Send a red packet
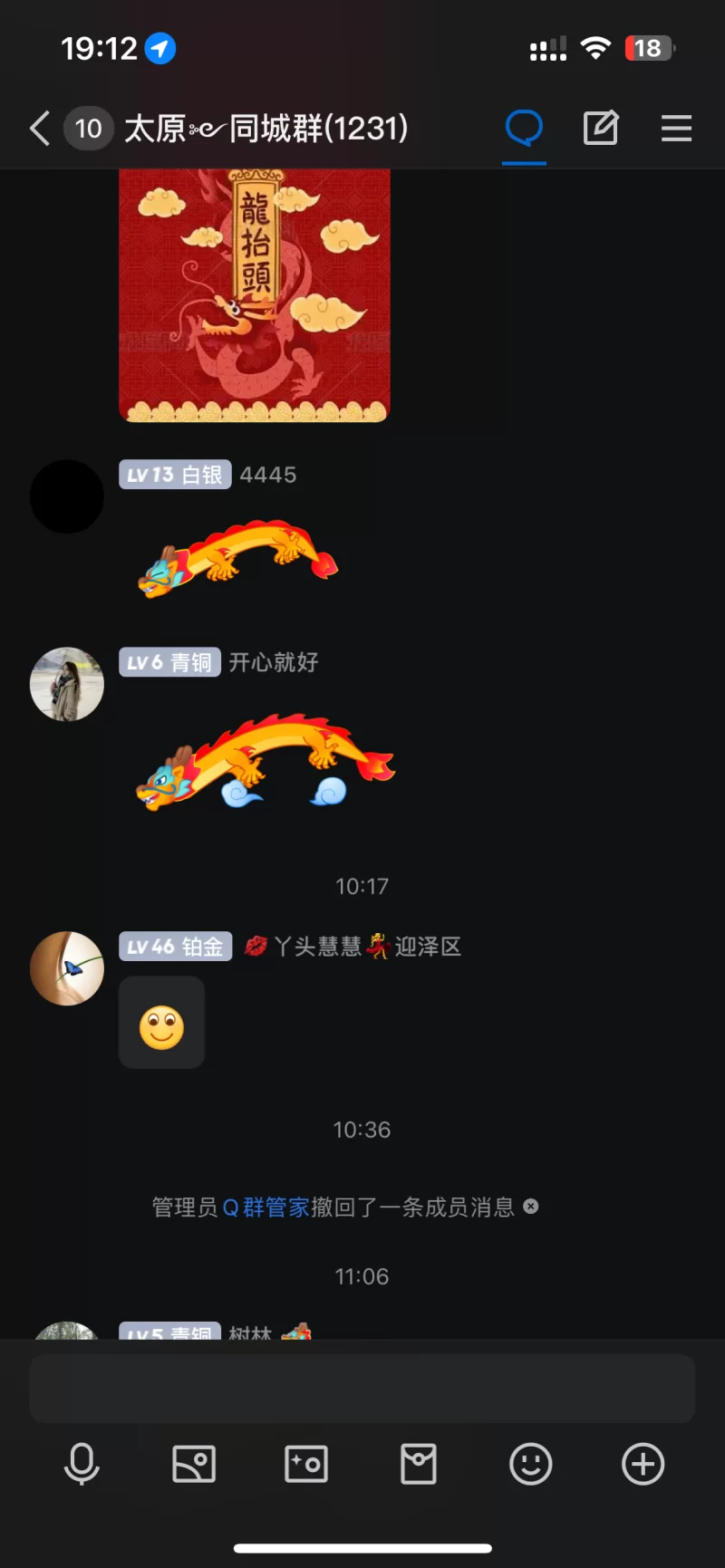Screen dimensions: 725x1568 [419, 1464]
